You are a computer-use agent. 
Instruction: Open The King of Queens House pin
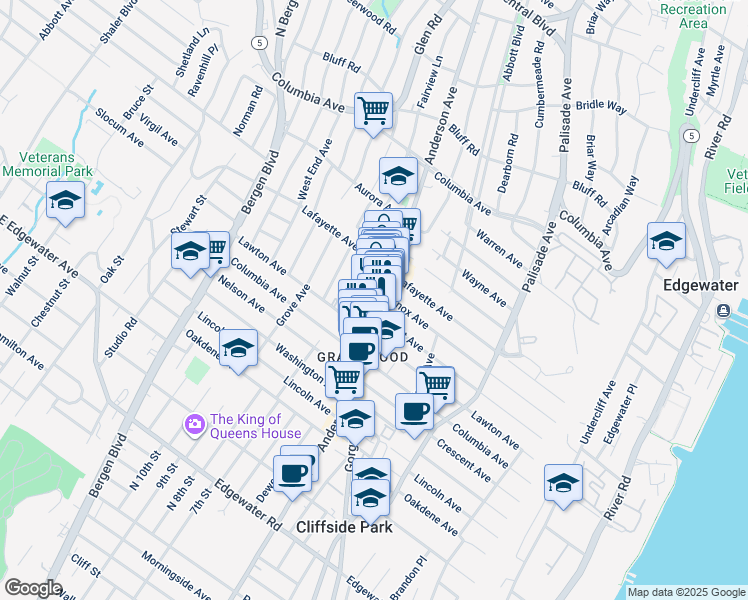click(x=194, y=426)
